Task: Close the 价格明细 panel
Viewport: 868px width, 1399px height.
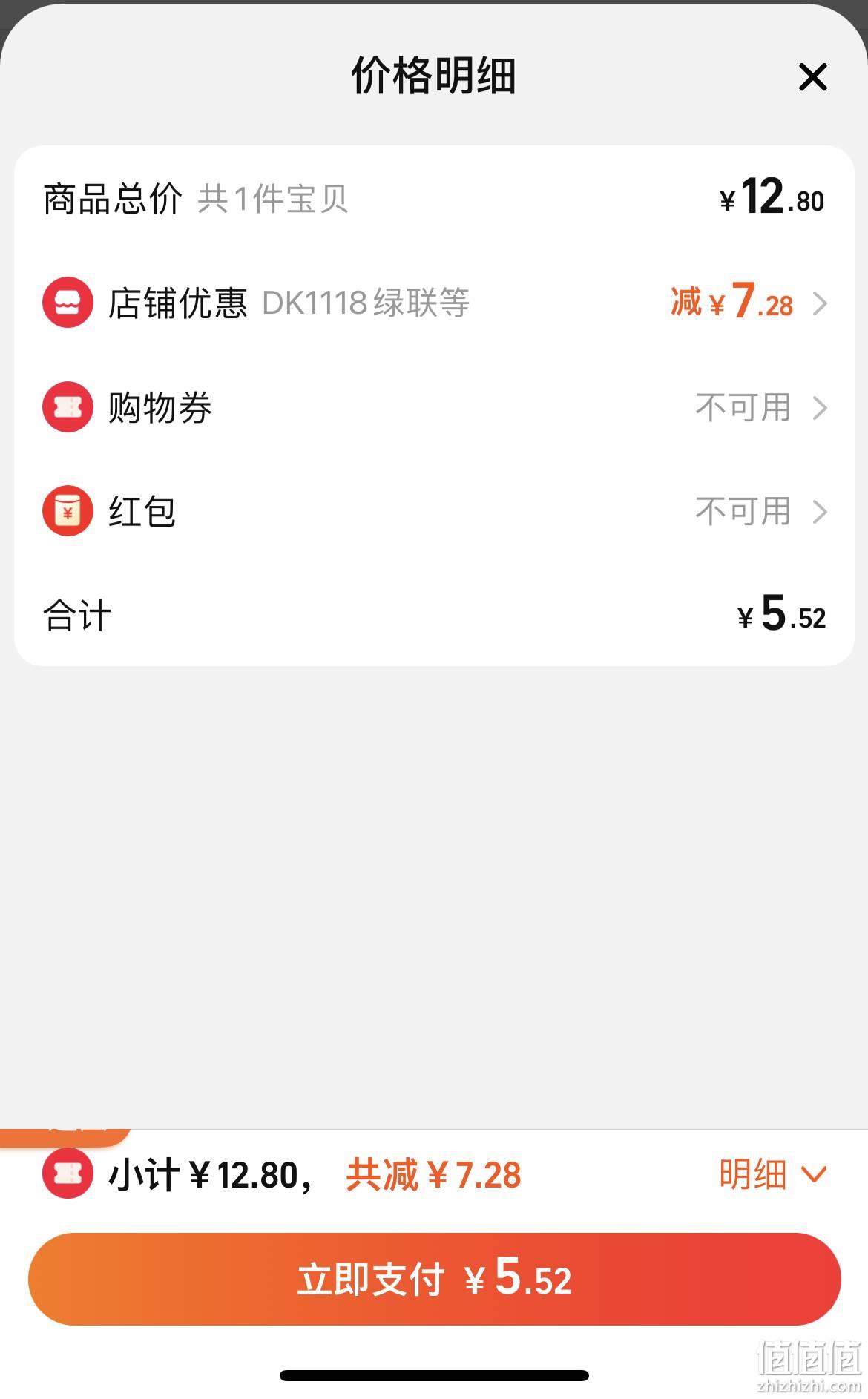Action: point(812,76)
